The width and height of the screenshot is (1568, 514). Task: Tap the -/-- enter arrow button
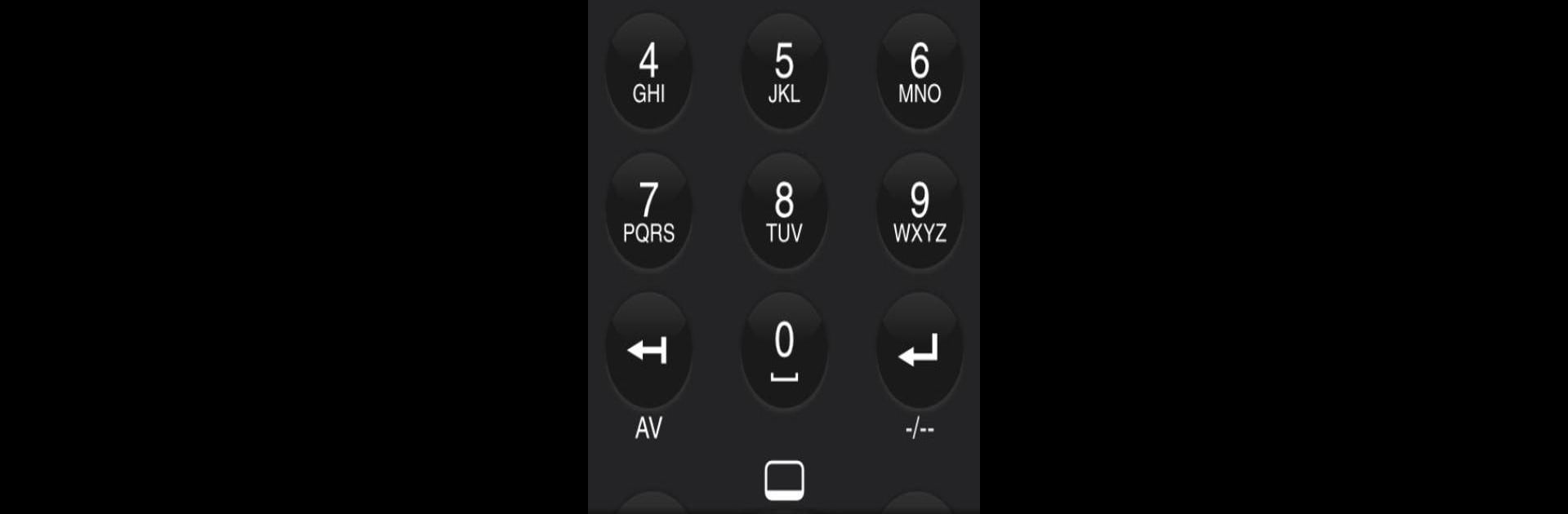click(x=920, y=351)
